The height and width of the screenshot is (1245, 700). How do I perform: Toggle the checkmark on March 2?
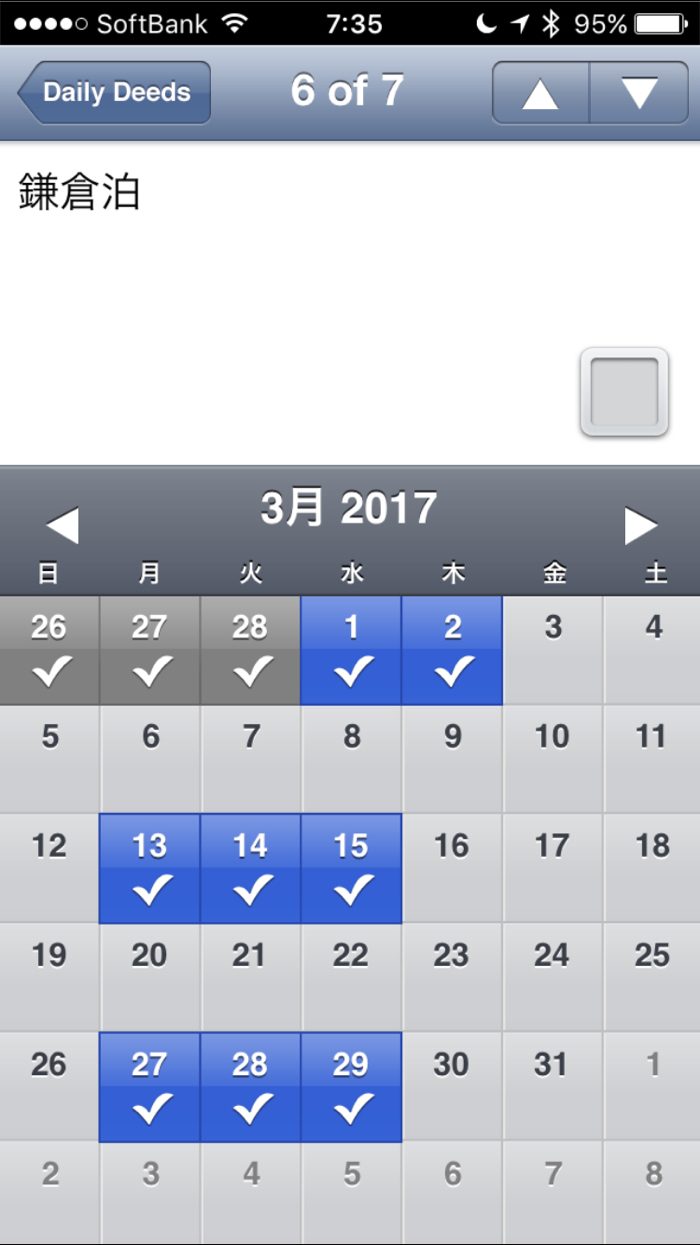click(452, 651)
